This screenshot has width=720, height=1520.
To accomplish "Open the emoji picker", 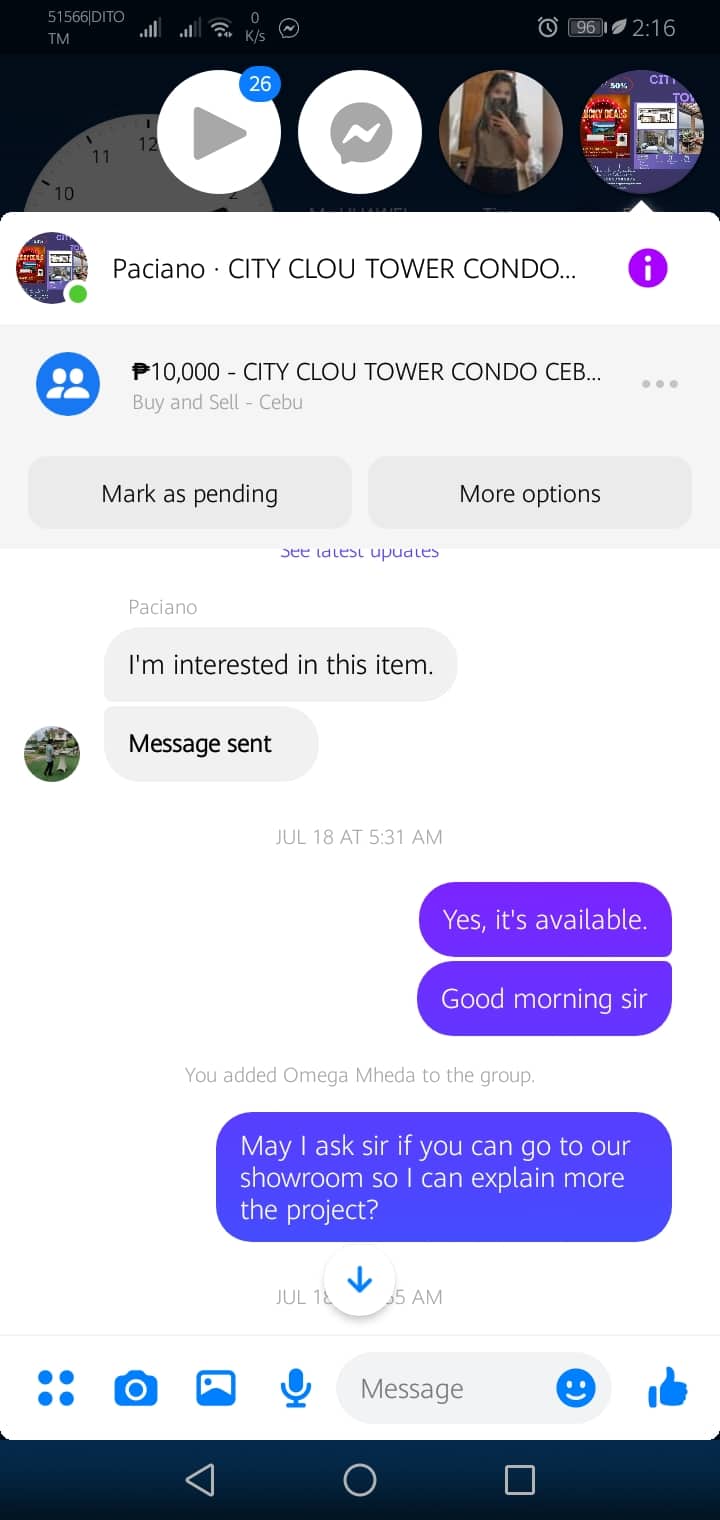I will tap(576, 1388).
